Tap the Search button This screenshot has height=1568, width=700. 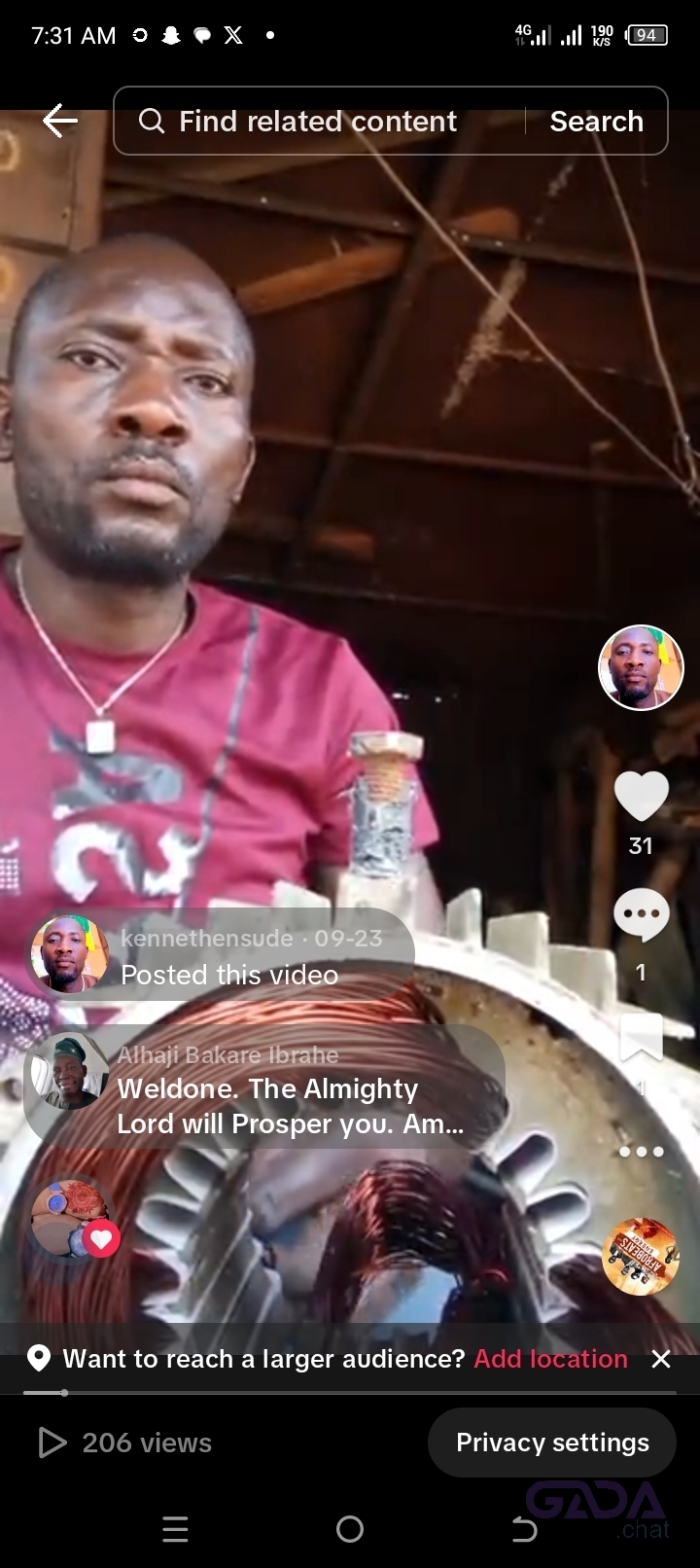(x=596, y=121)
